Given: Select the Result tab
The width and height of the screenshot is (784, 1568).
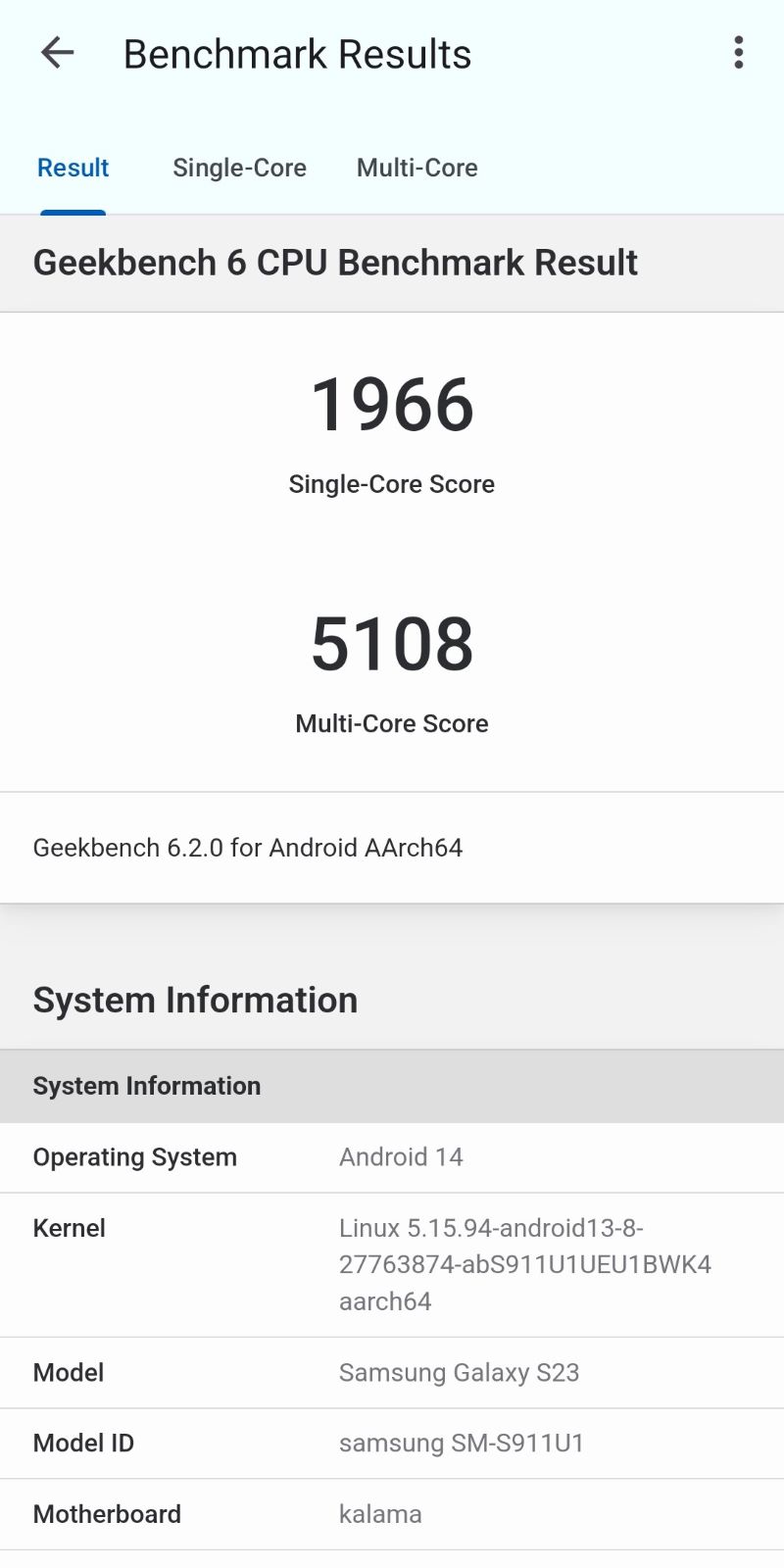Looking at the screenshot, I should tap(73, 168).
